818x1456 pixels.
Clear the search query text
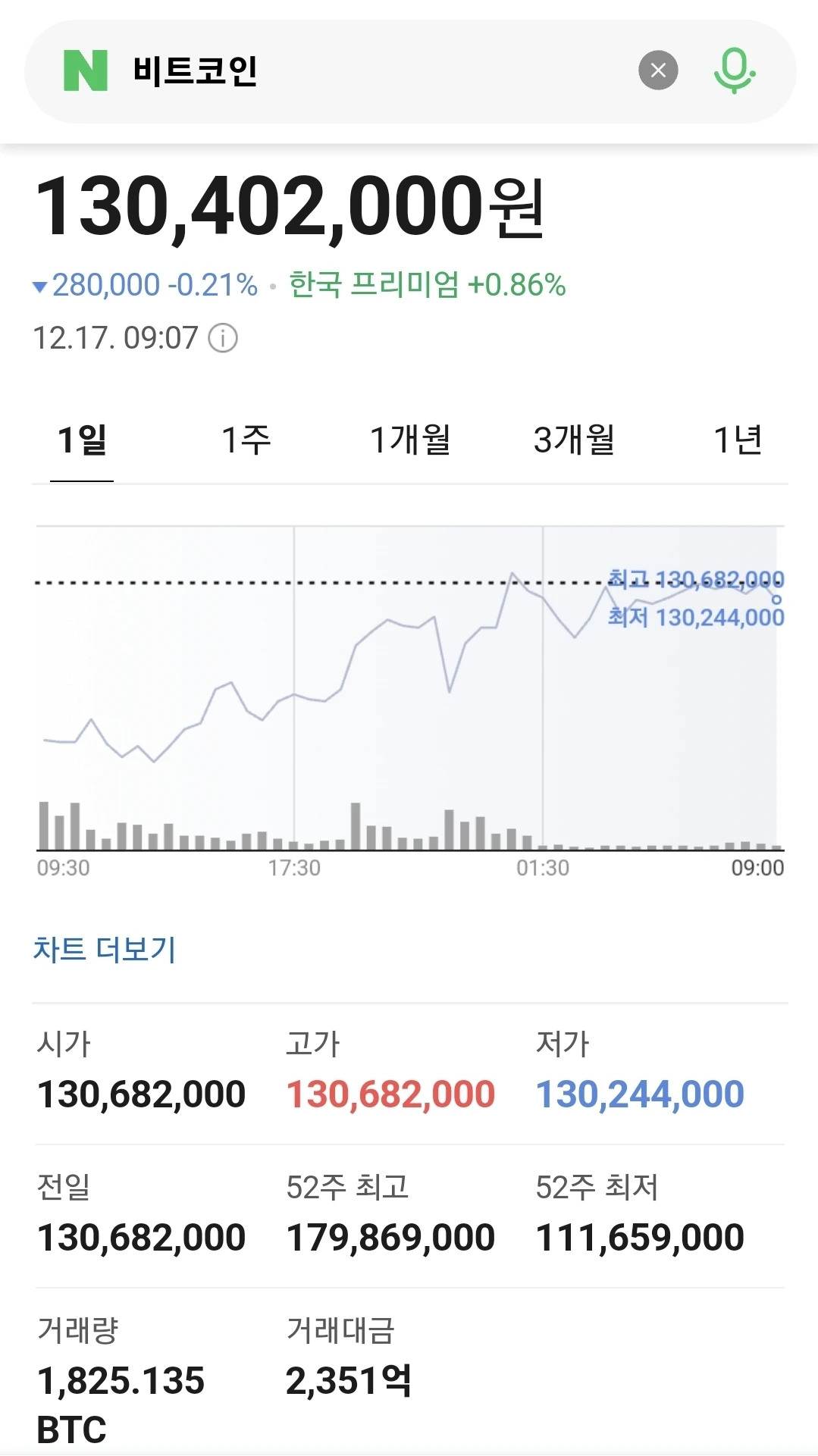658,70
